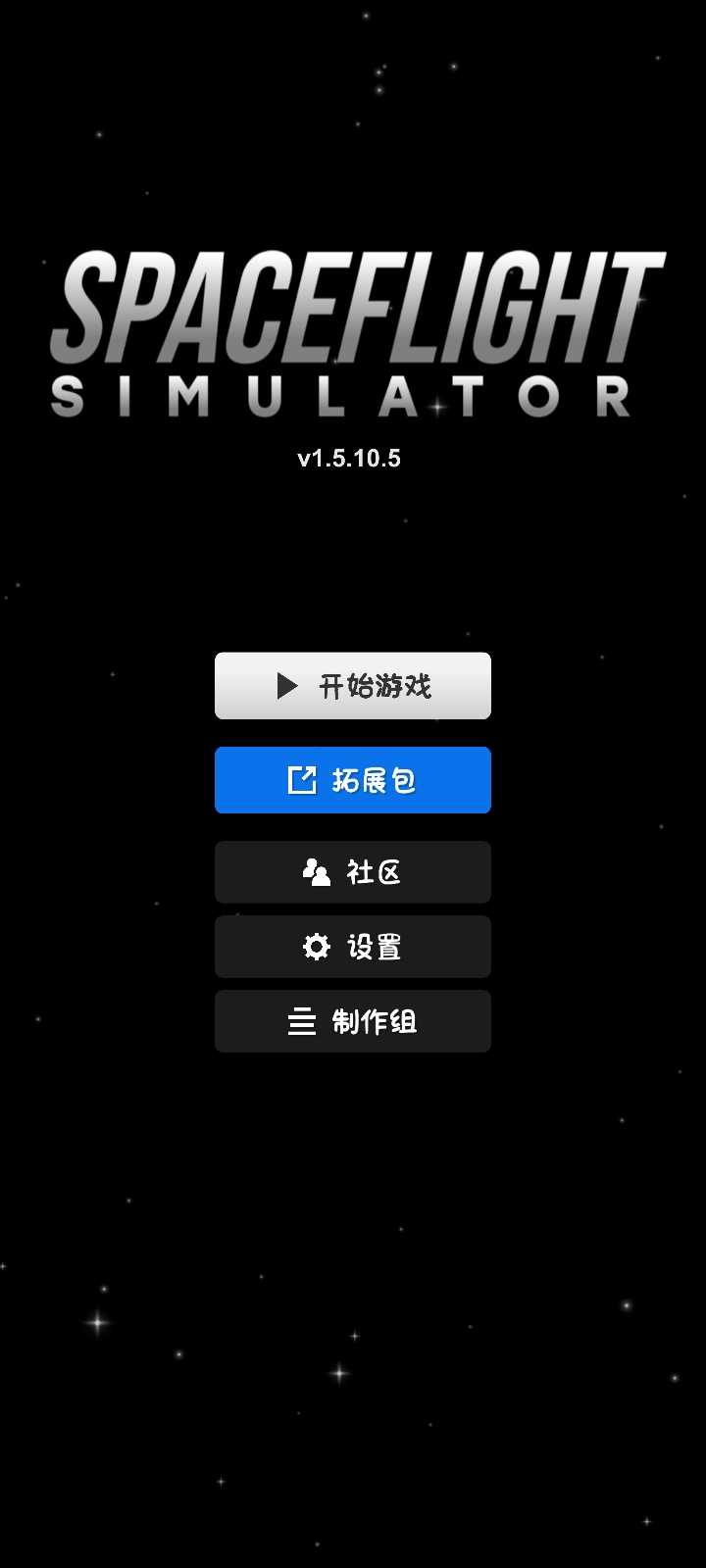Start the game with 开始游戏

tap(353, 686)
